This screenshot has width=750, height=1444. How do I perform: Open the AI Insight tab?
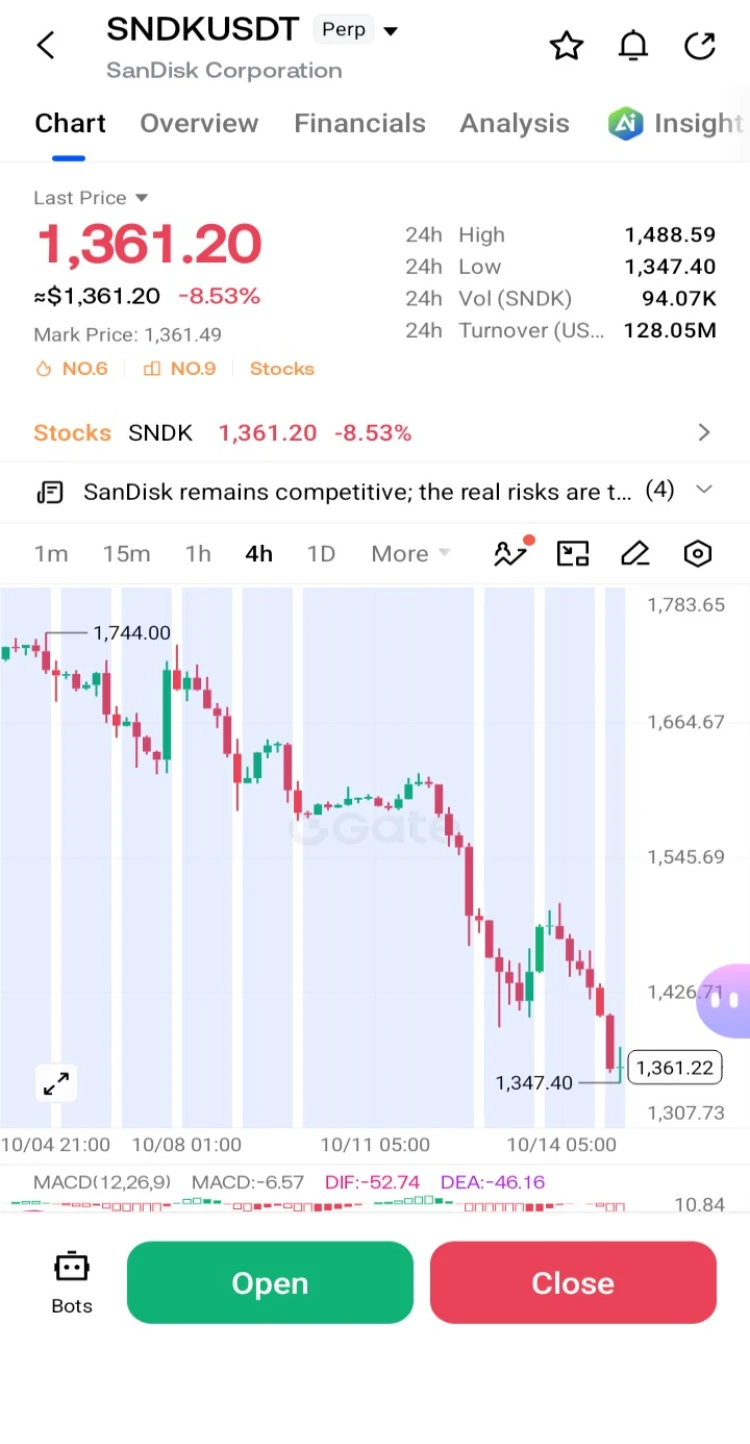pyautogui.click(x=676, y=123)
